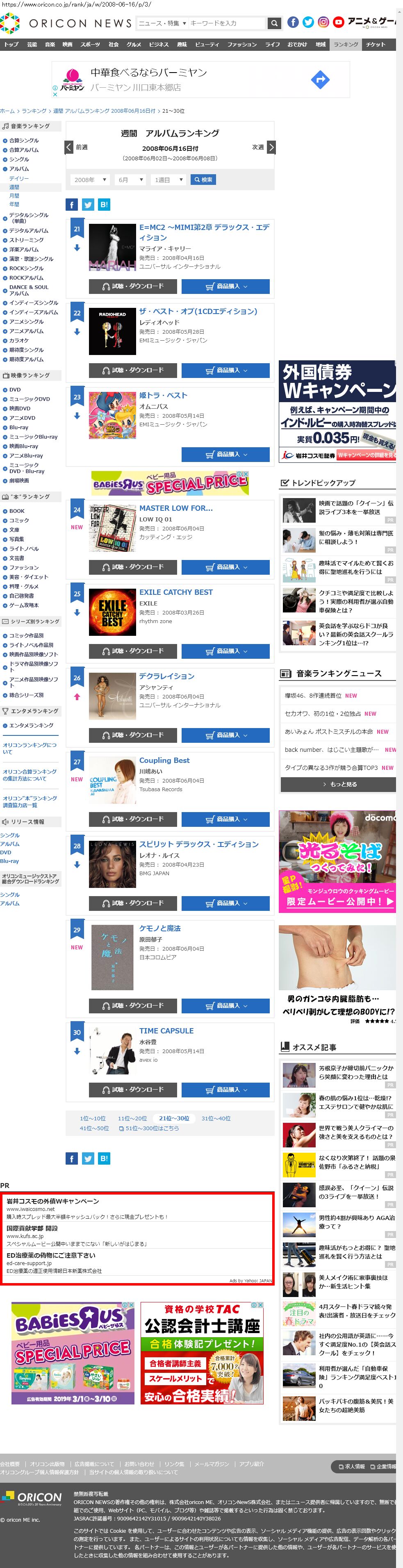Open TIME CAPSULE album title link
403x1568 pixels.
click(x=166, y=1031)
